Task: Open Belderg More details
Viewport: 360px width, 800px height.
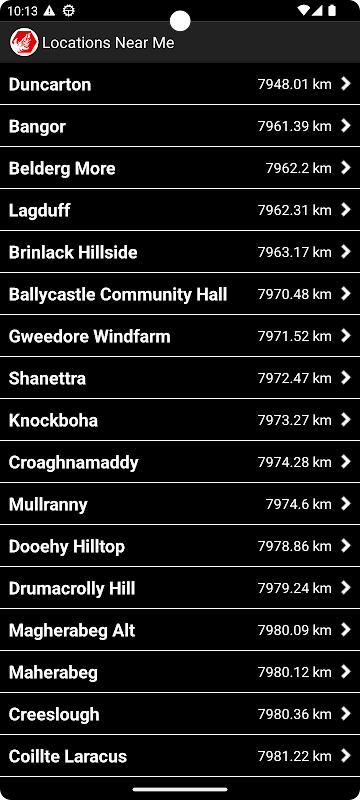Action: click(x=180, y=168)
